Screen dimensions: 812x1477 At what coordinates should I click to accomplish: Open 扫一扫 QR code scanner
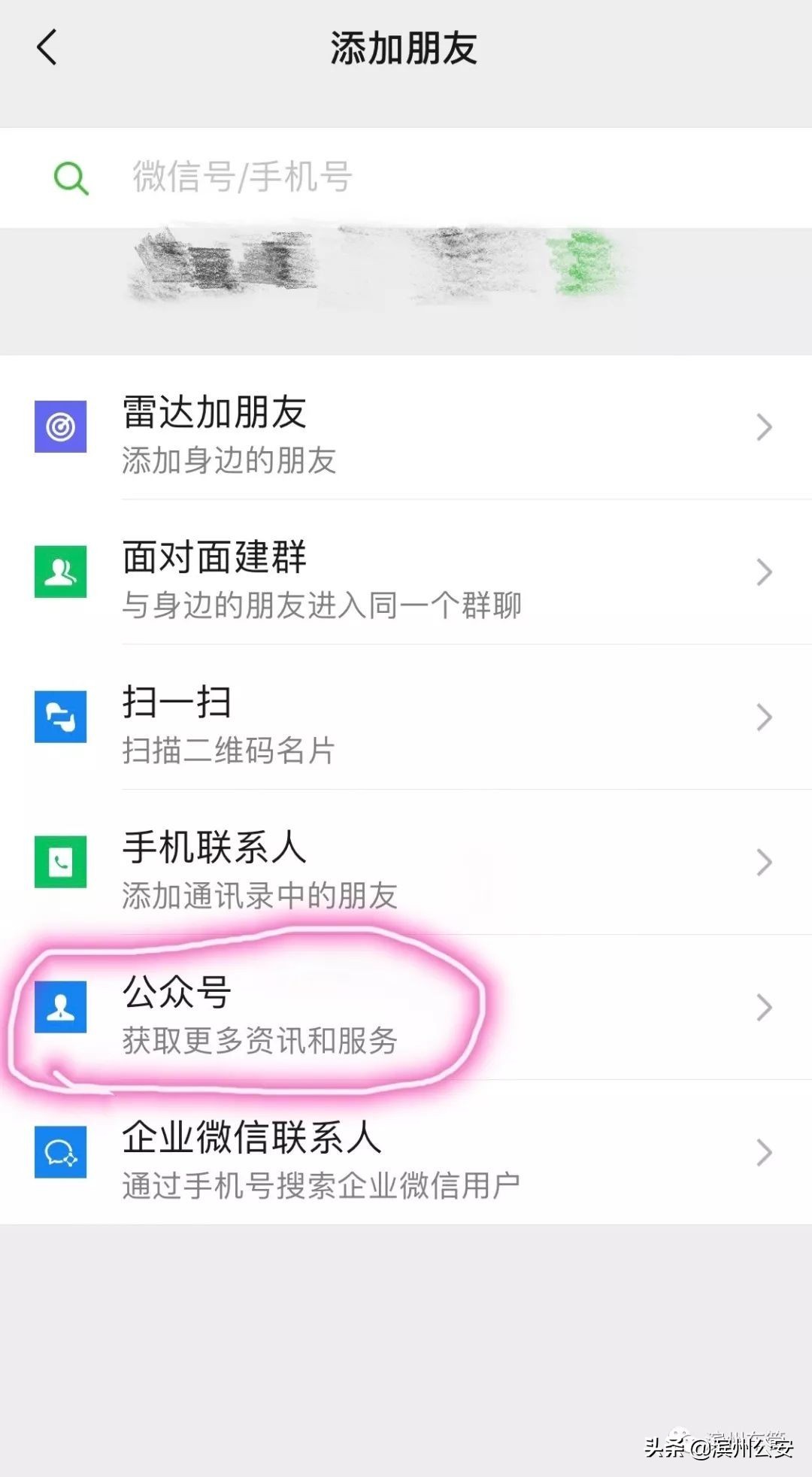coord(406,717)
